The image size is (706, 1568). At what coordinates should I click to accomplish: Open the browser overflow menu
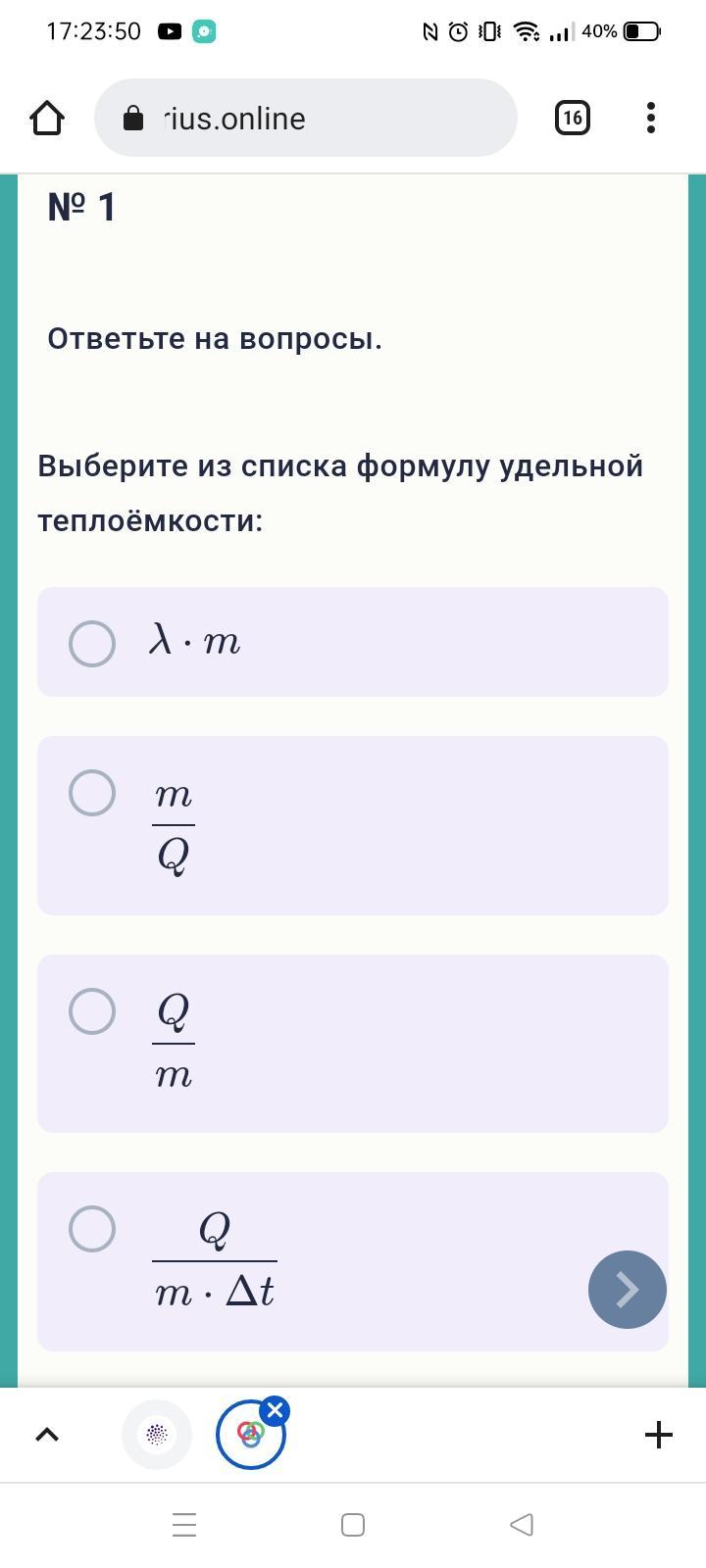[x=651, y=118]
